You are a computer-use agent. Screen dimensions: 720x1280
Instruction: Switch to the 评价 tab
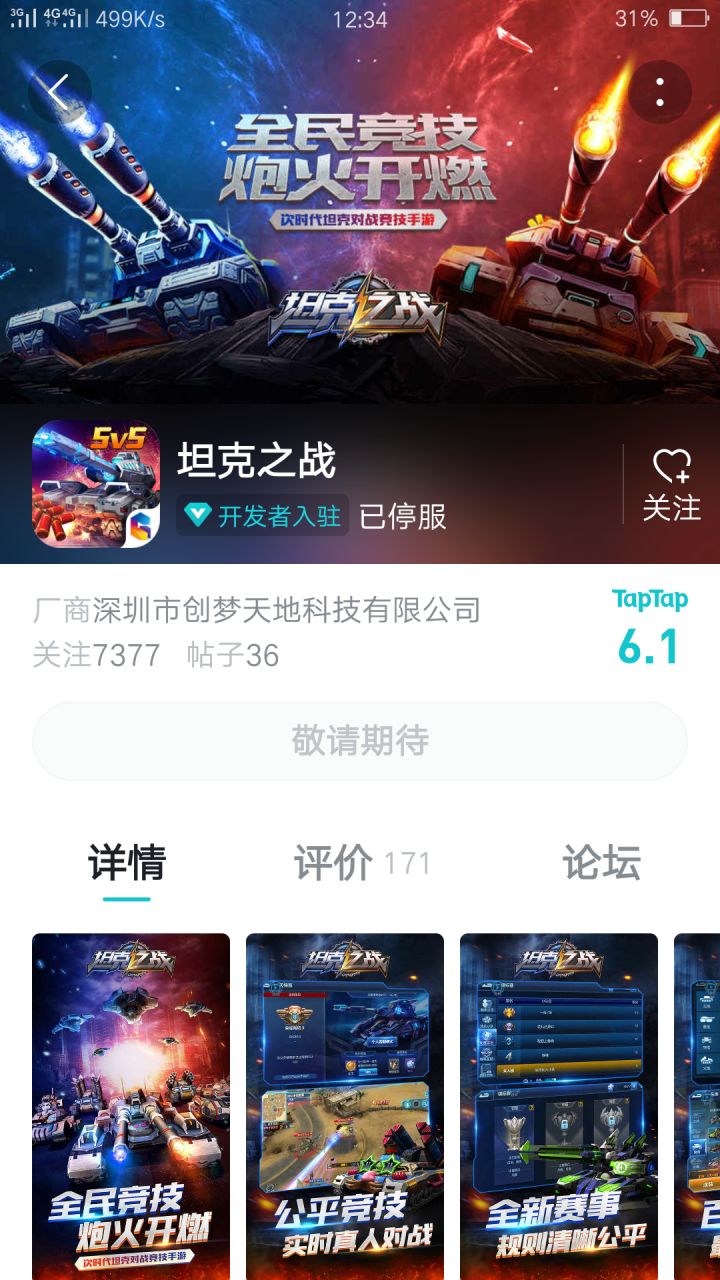click(361, 862)
